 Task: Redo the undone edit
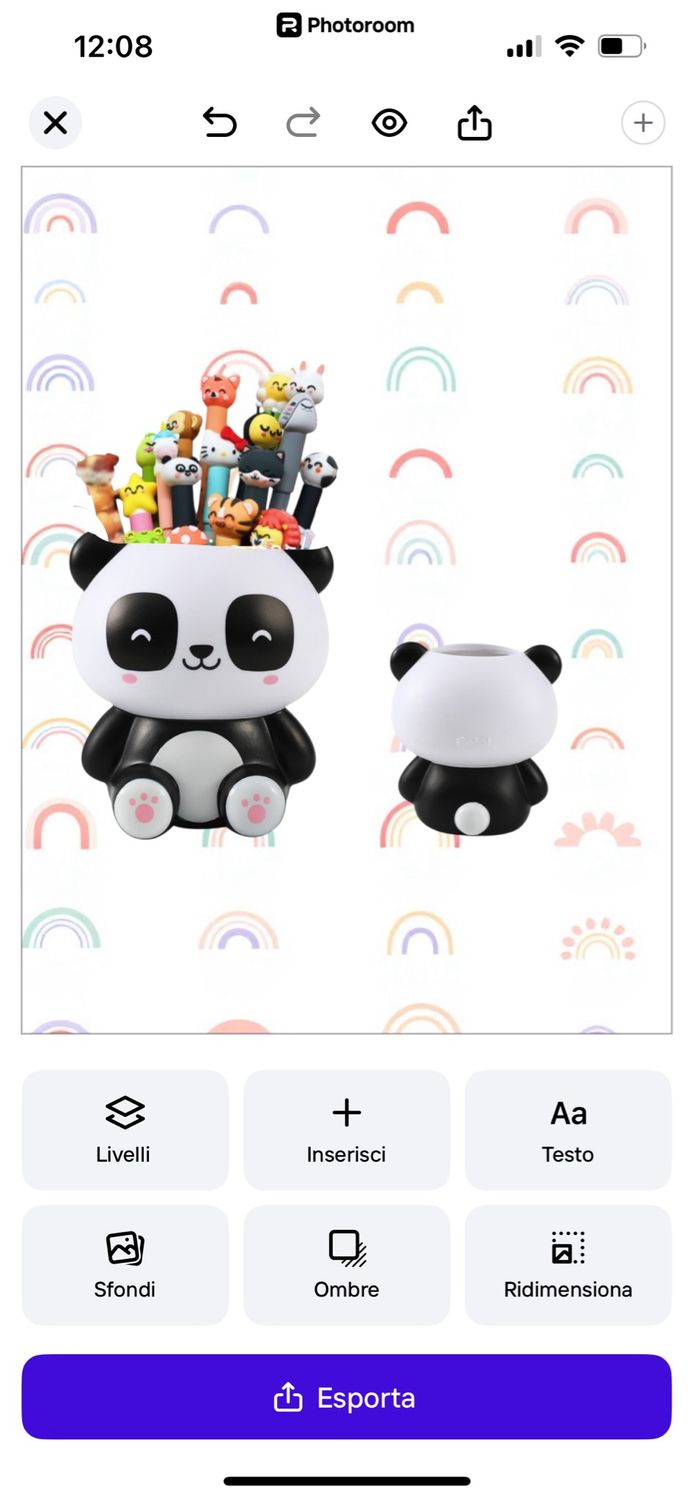coord(303,123)
